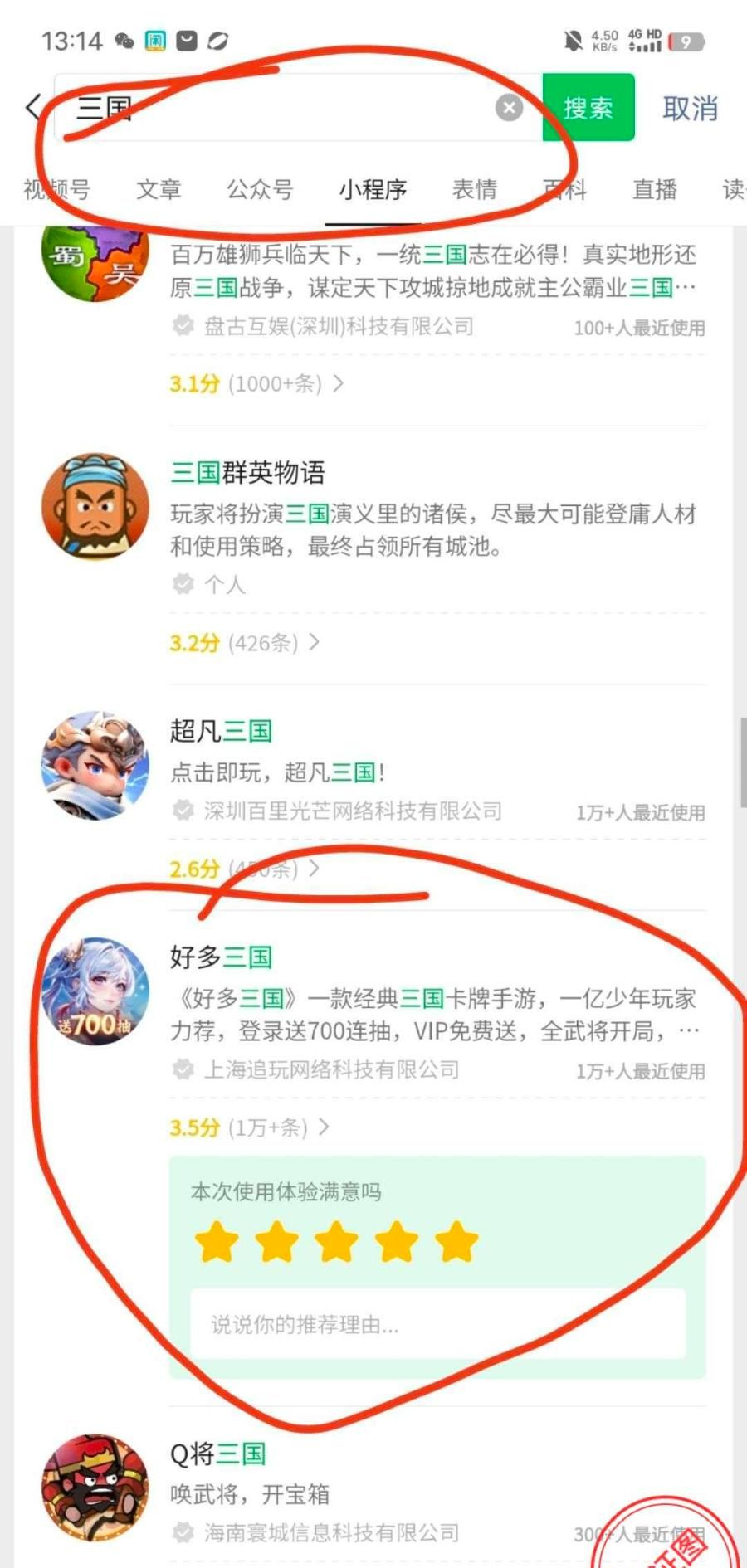Tap the 说说你的推荐理由 input box

[x=437, y=1324]
